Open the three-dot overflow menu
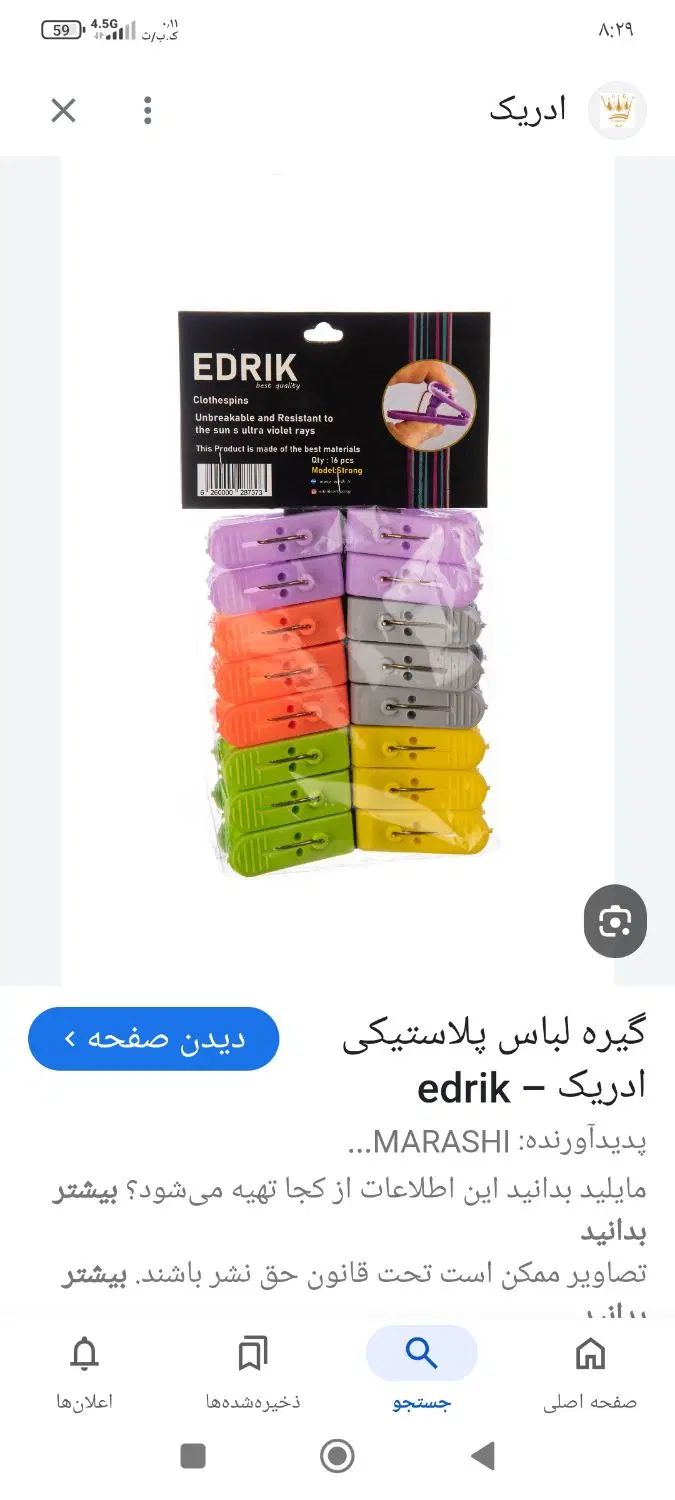Viewport: 675px width, 1500px height. click(148, 111)
